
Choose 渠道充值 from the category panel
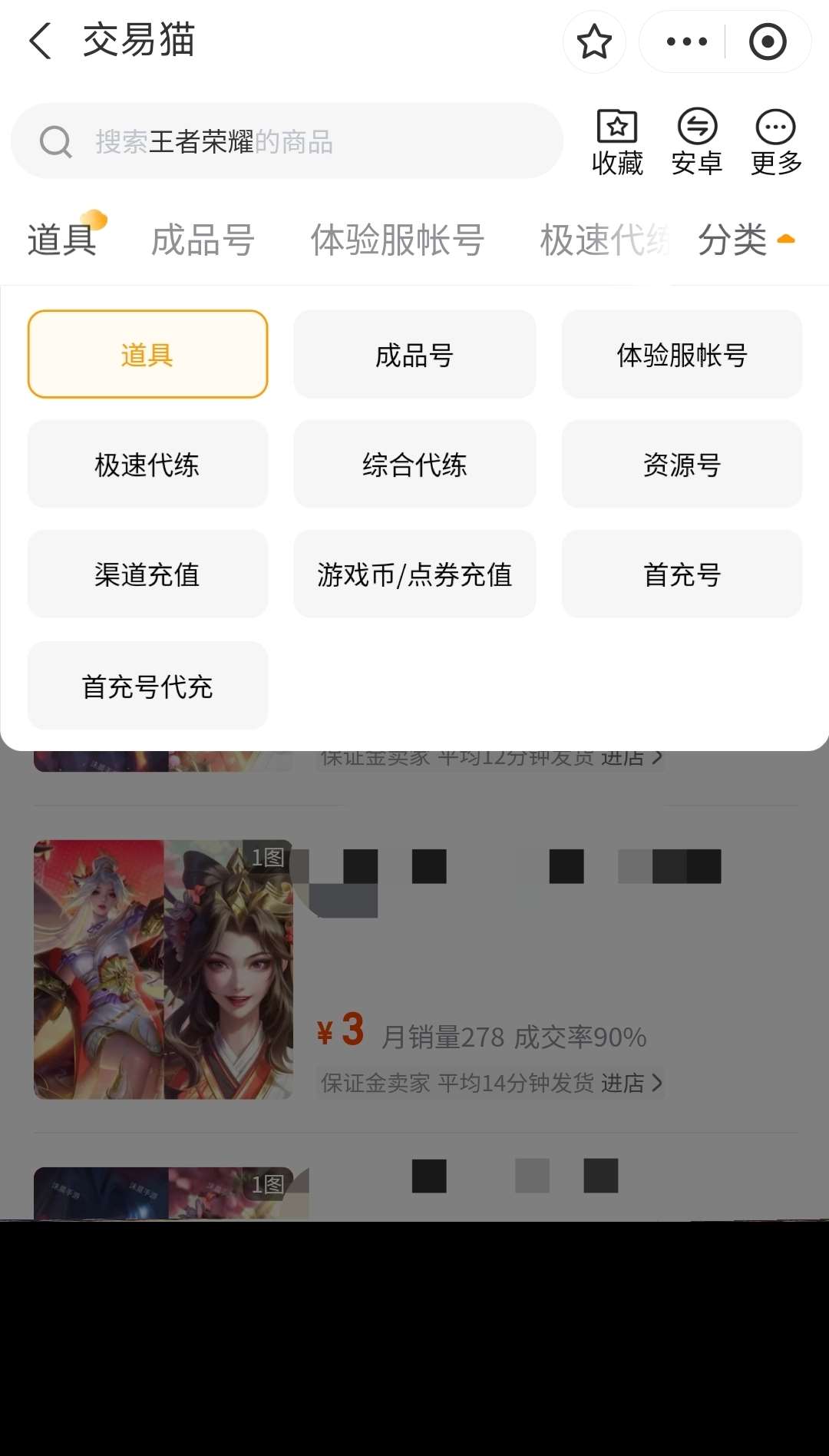[x=147, y=575]
